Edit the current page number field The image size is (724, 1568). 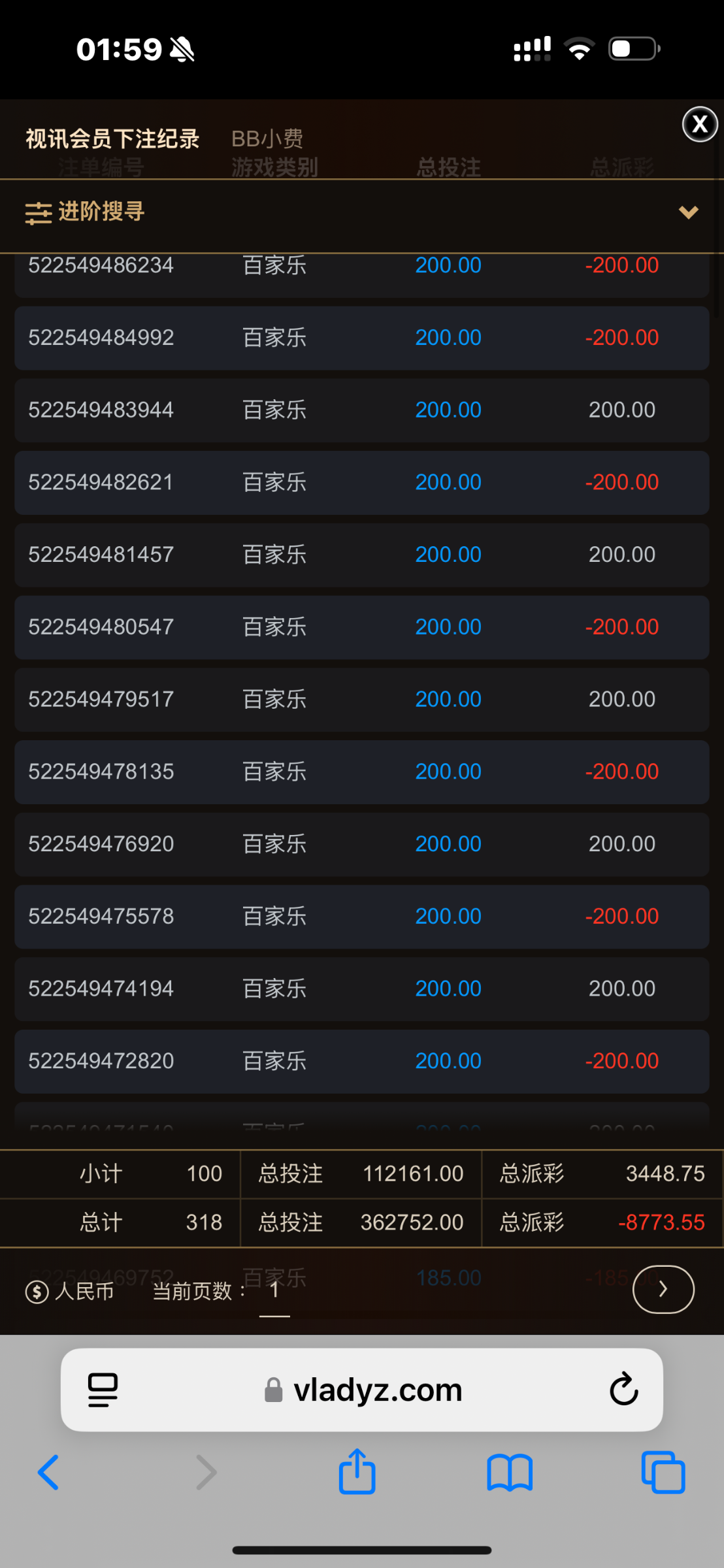[x=274, y=1290]
